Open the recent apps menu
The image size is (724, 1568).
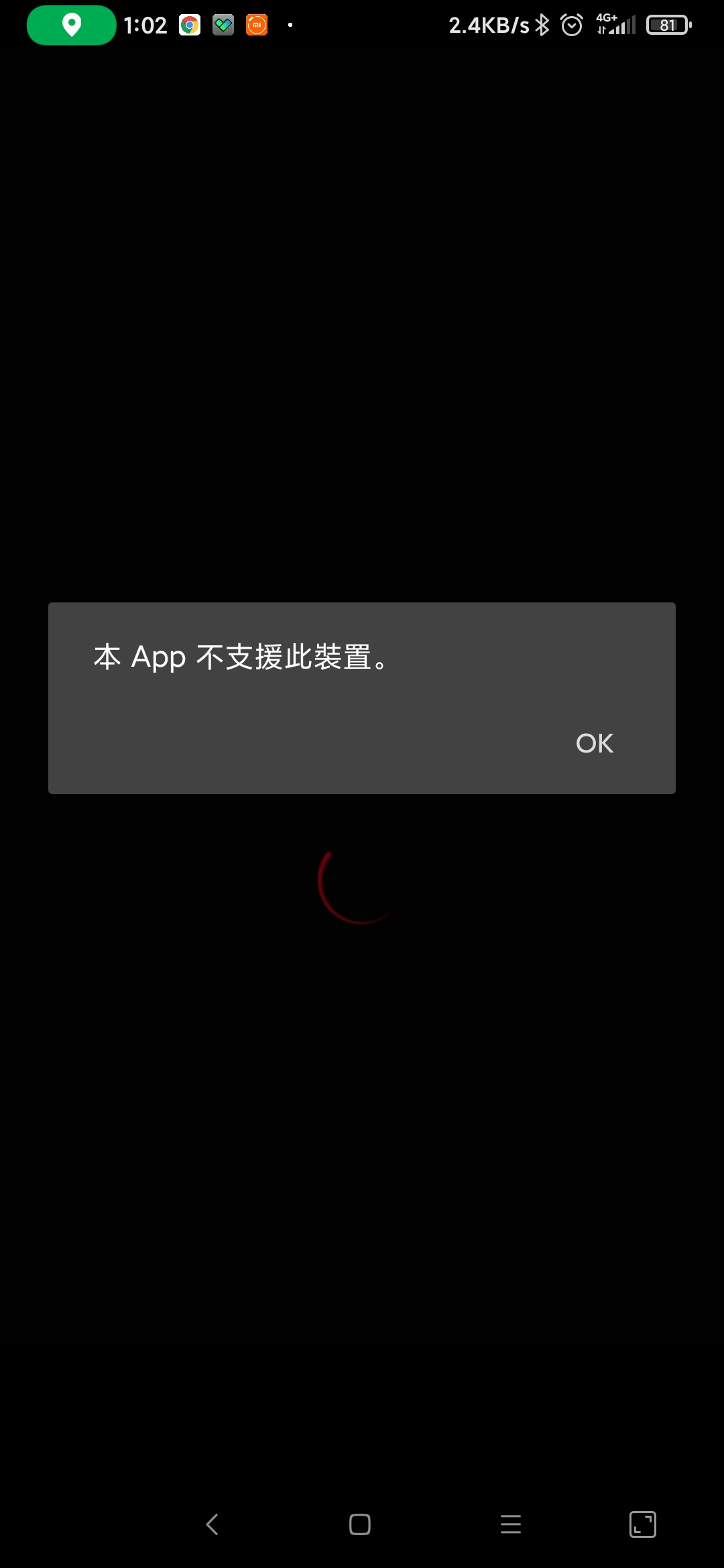point(511,1524)
